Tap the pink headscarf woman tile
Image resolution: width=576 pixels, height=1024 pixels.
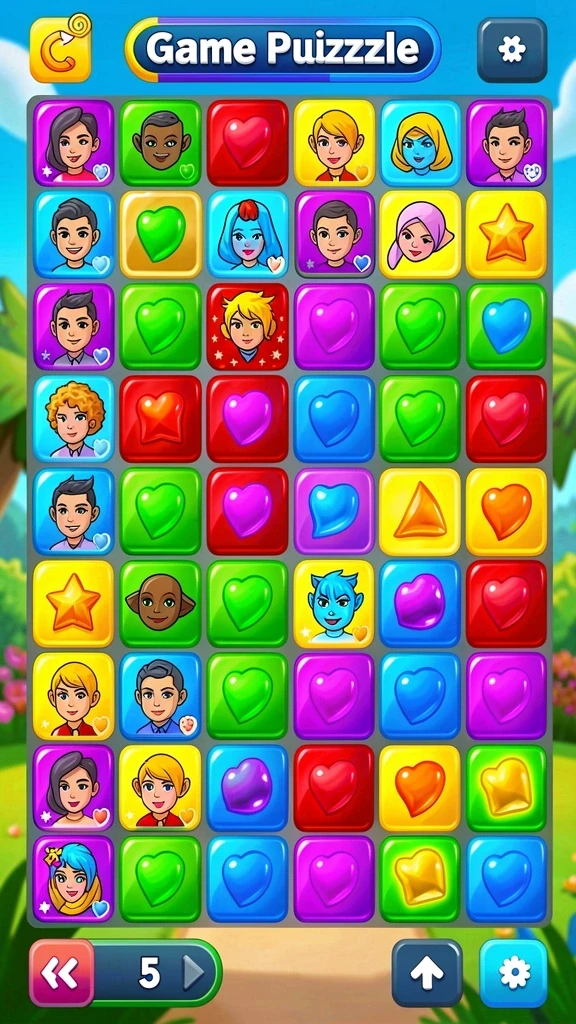419,234
